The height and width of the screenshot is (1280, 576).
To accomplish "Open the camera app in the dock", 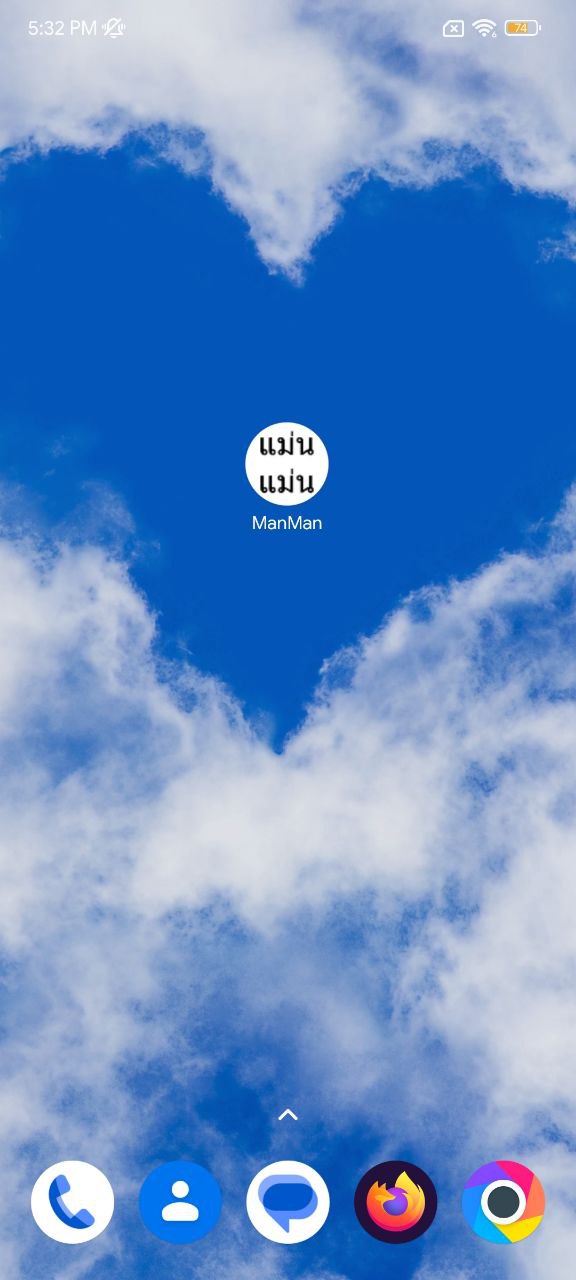I will pyautogui.click(x=503, y=1202).
